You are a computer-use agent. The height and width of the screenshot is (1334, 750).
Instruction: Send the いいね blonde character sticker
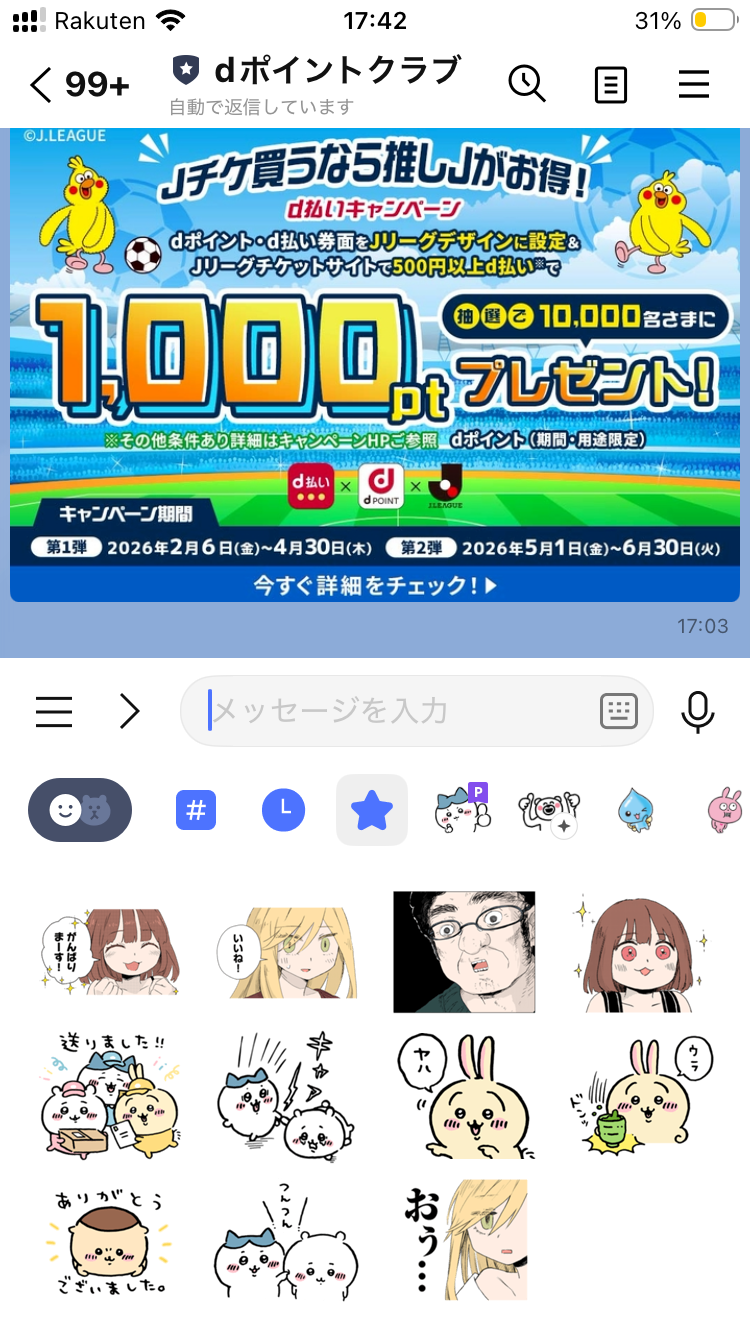(x=287, y=952)
